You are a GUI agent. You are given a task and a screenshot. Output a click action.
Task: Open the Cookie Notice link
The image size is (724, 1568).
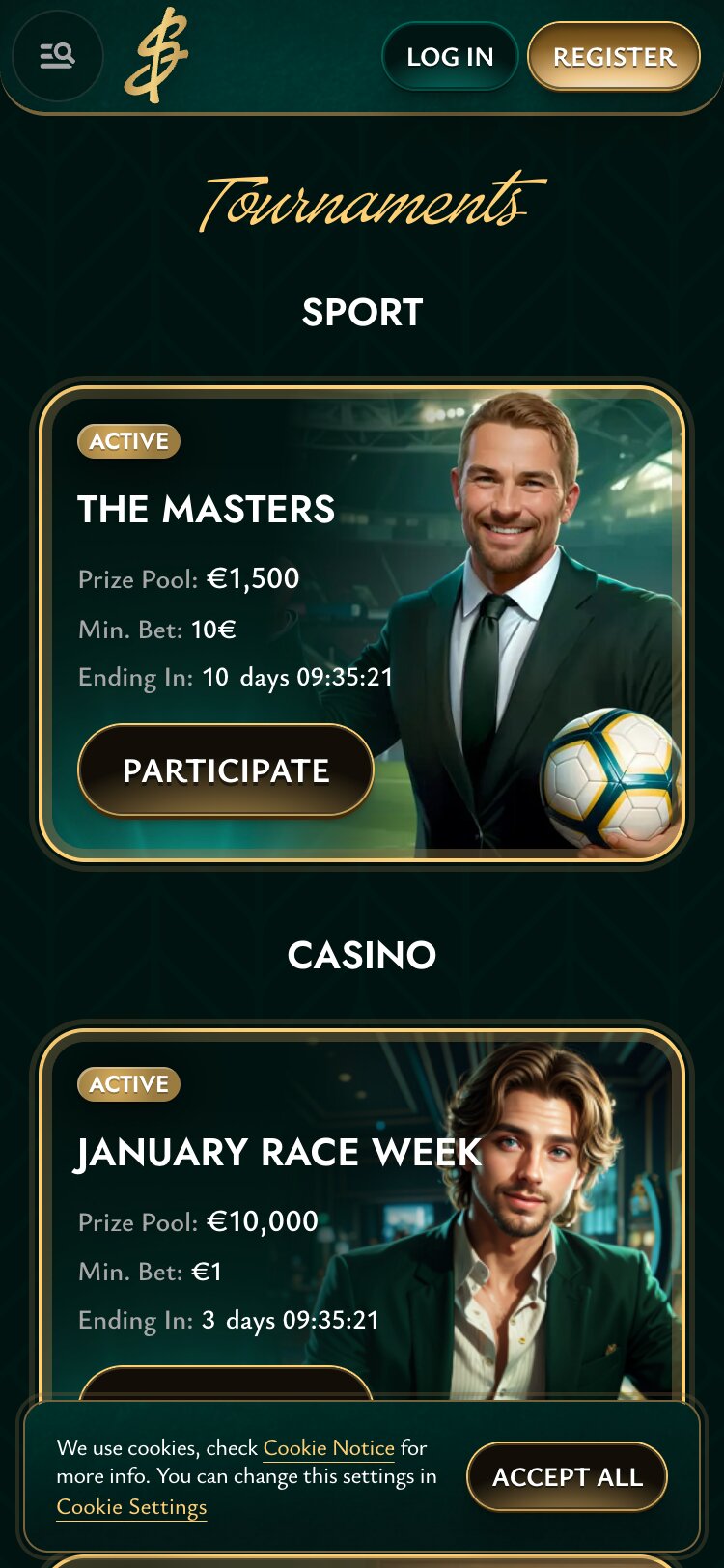tap(329, 1448)
